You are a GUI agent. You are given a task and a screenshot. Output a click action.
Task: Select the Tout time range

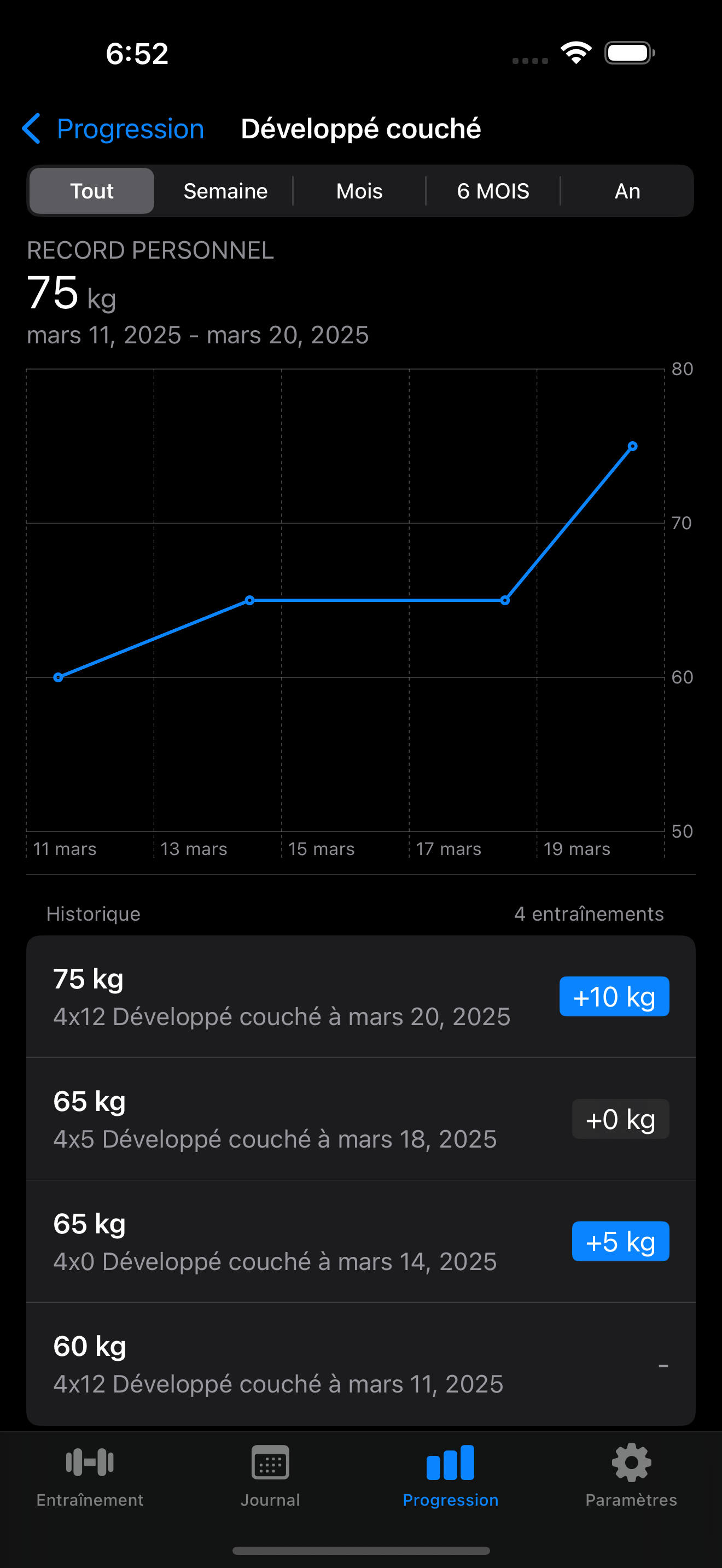92,191
